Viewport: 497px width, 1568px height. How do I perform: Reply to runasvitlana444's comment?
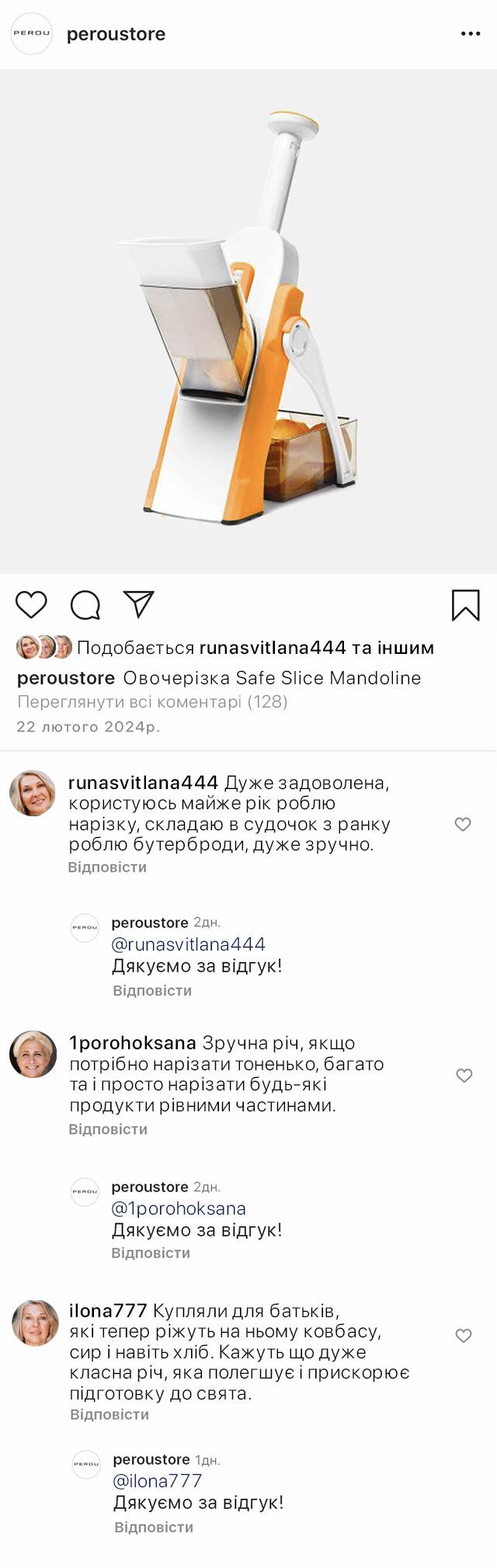[x=107, y=867]
